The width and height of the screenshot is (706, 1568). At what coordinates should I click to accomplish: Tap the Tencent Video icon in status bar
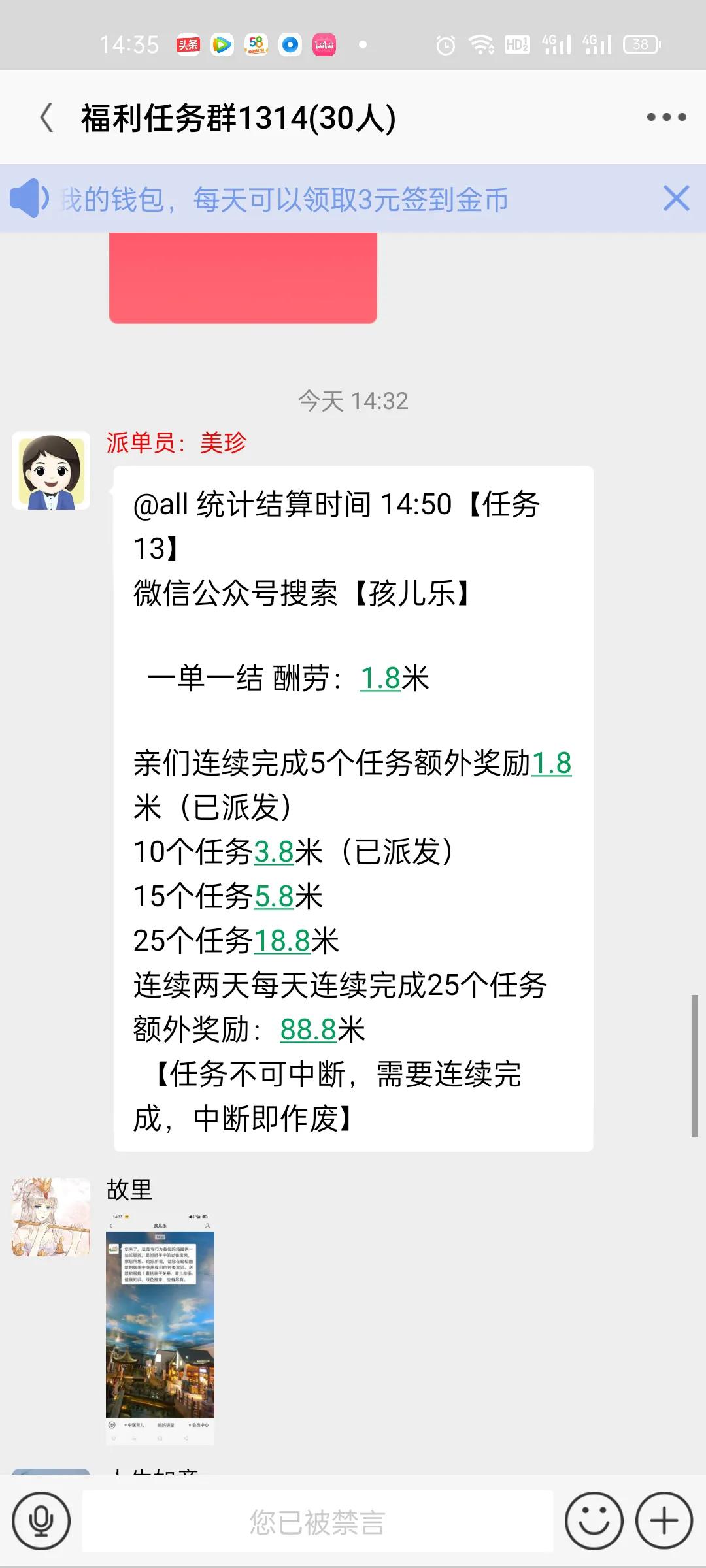222,44
